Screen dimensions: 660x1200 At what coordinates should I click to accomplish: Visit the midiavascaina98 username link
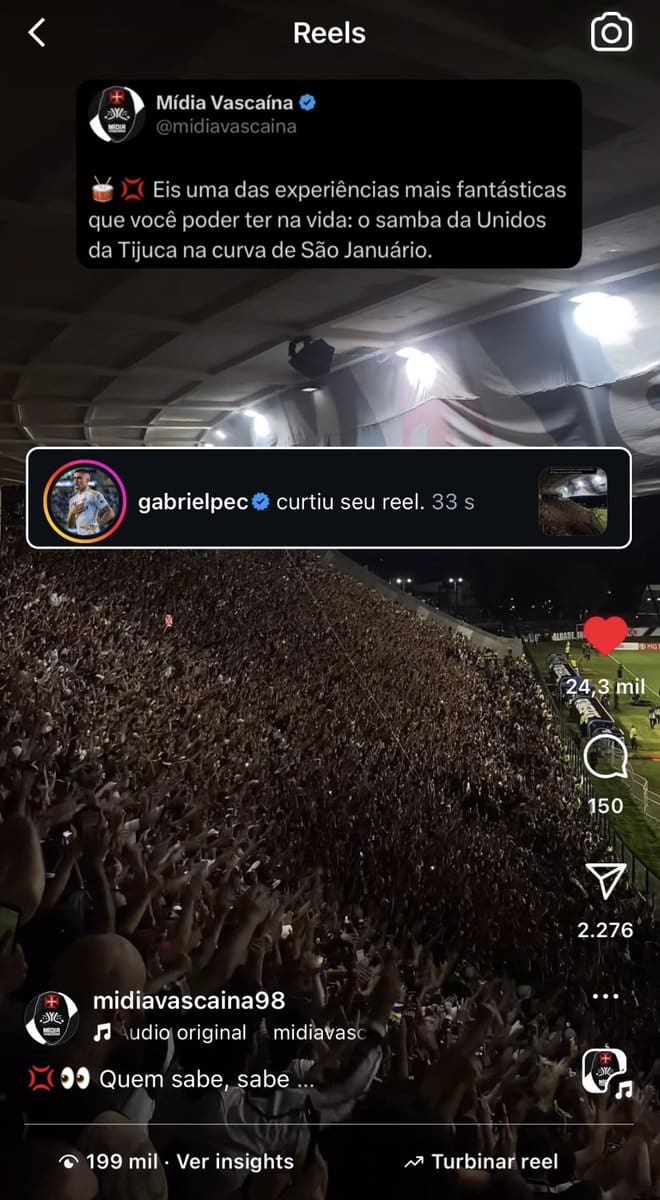(x=189, y=1001)
